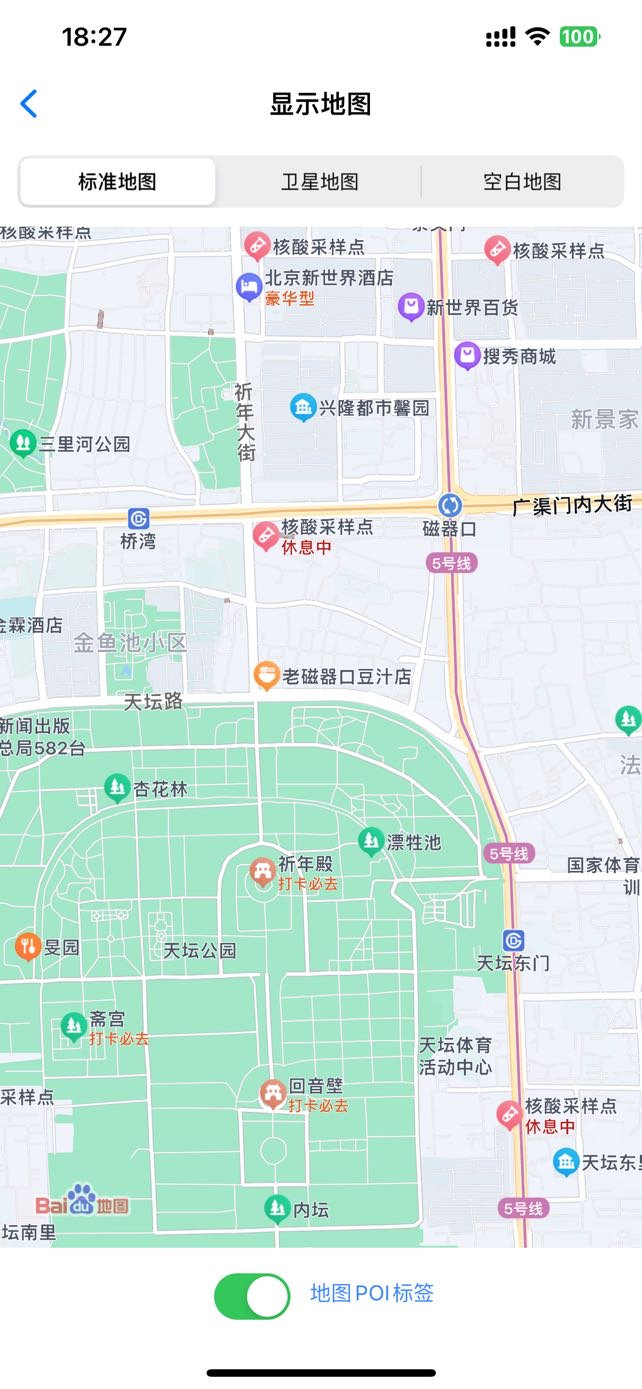Switch to the 空白地图 segment
This screenshot has width=642, height=1389.
click(x=522, y=182)
